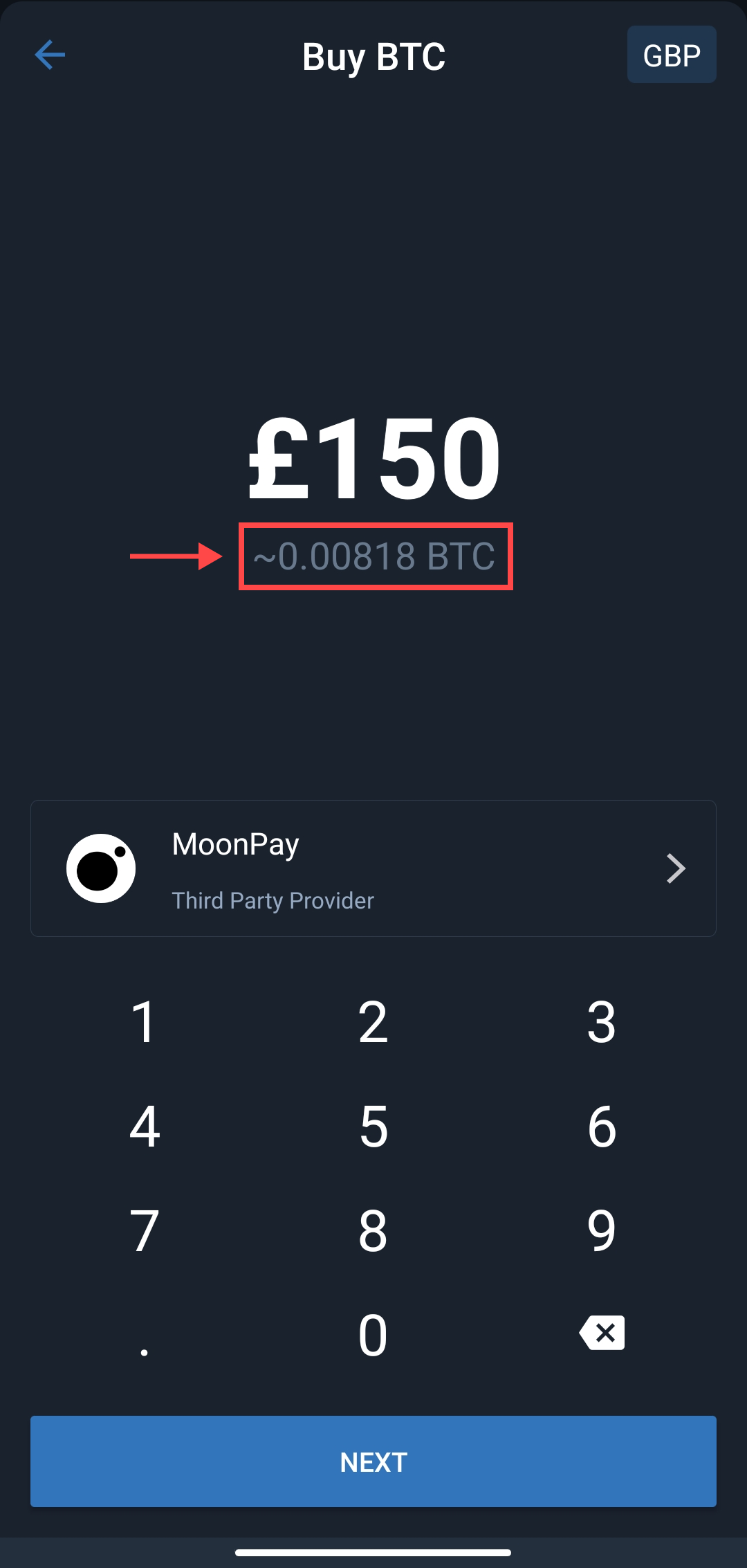Enter digit 2 on the keypad
This screenshot has width=747, height=1568.
(x=373, y=1022)
